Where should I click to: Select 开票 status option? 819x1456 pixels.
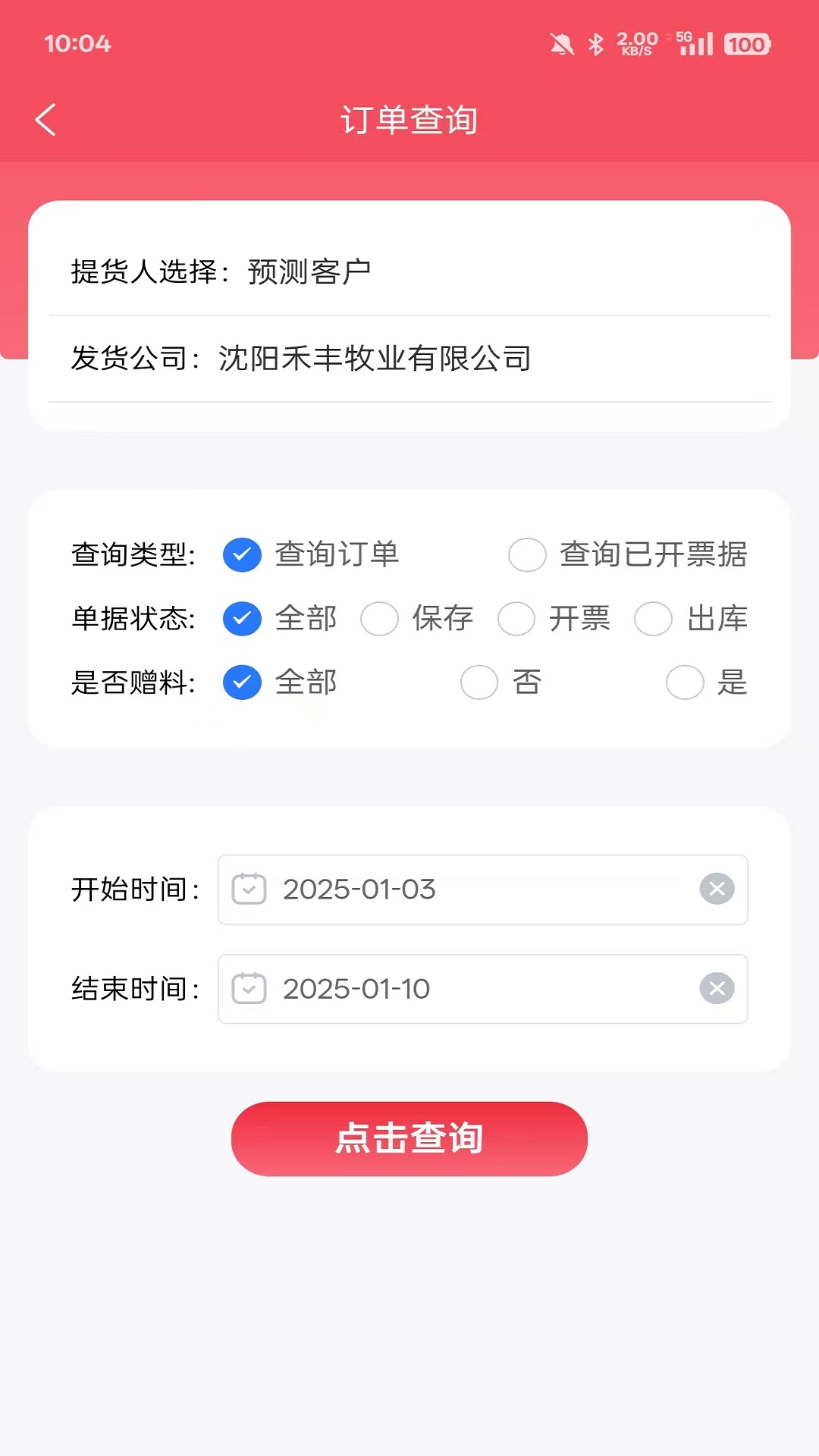click(x=516, y=619)
